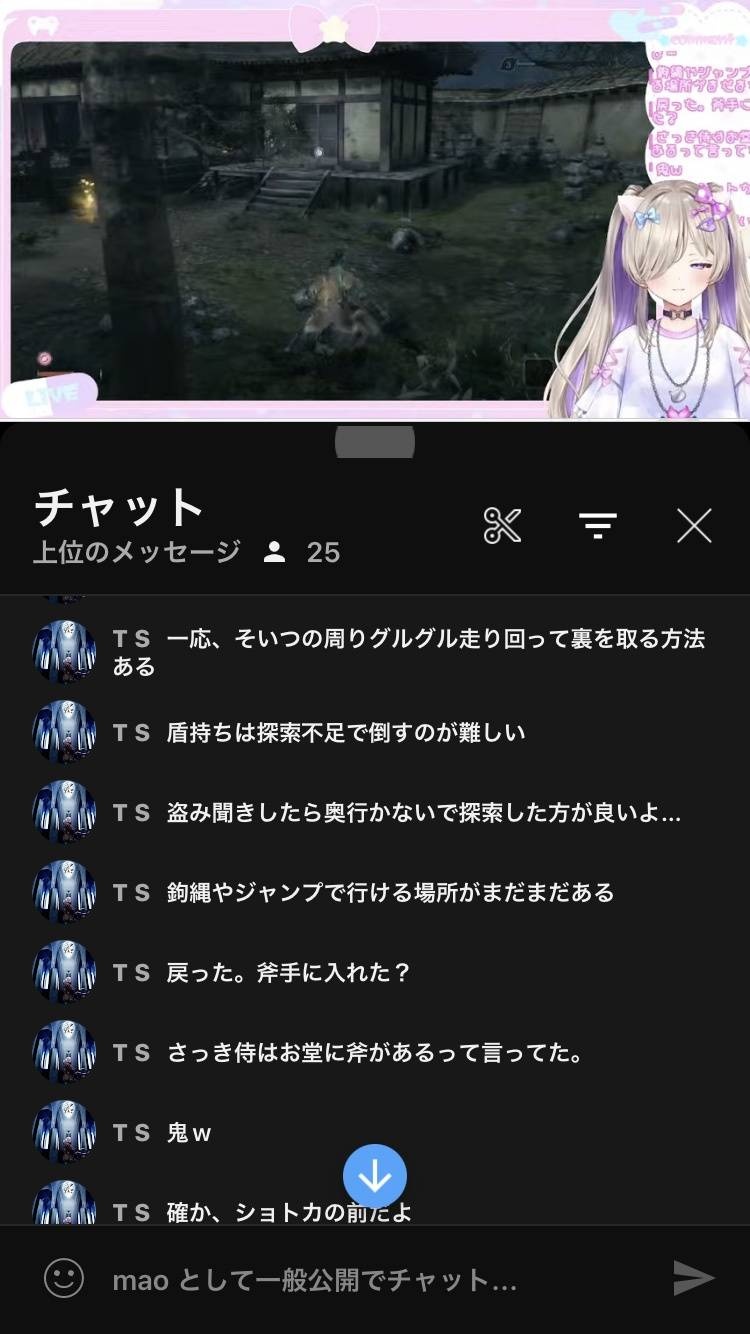
Task: Select TS's message 戻った。斧手に入れた？
Action: [x=288, y=973]
